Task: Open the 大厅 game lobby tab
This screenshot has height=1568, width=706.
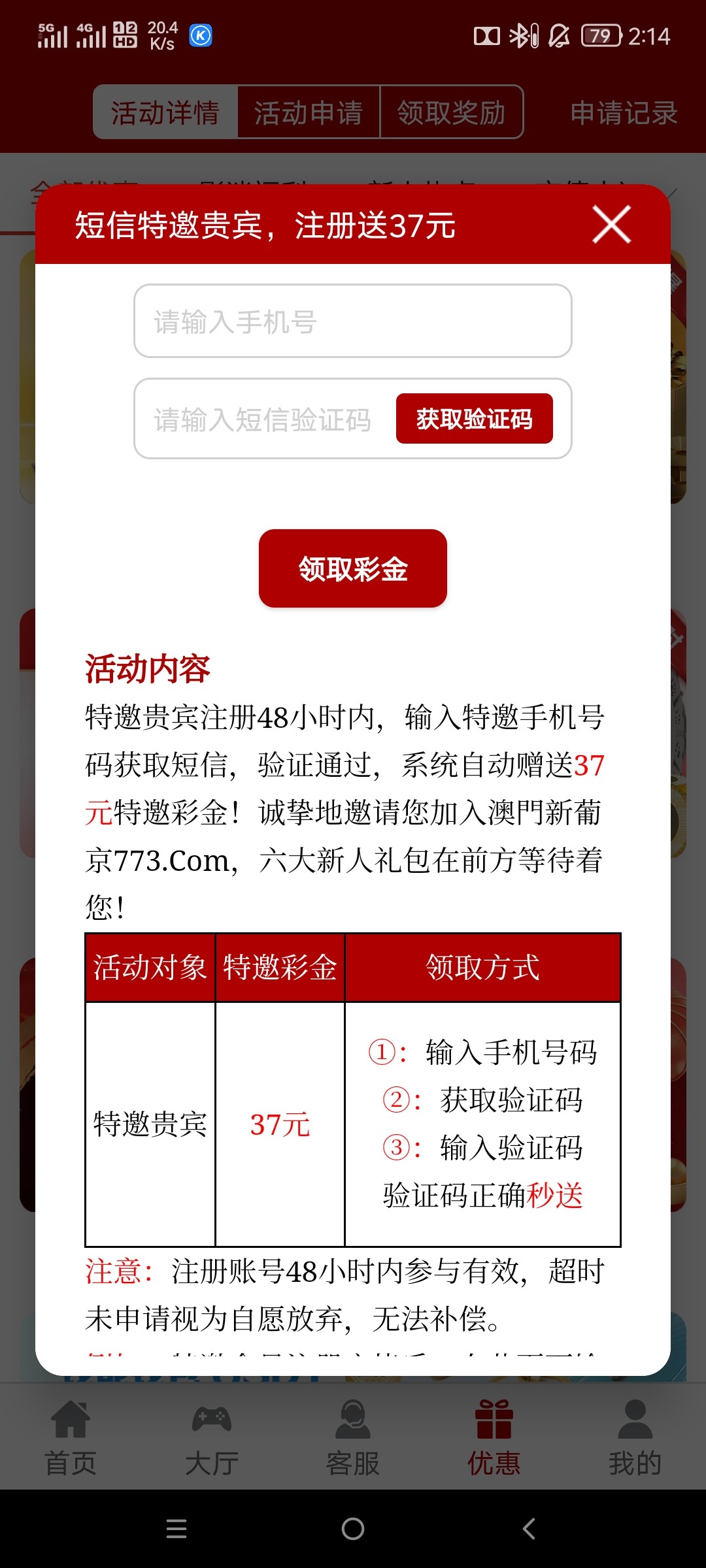Action: [212, 1437]
